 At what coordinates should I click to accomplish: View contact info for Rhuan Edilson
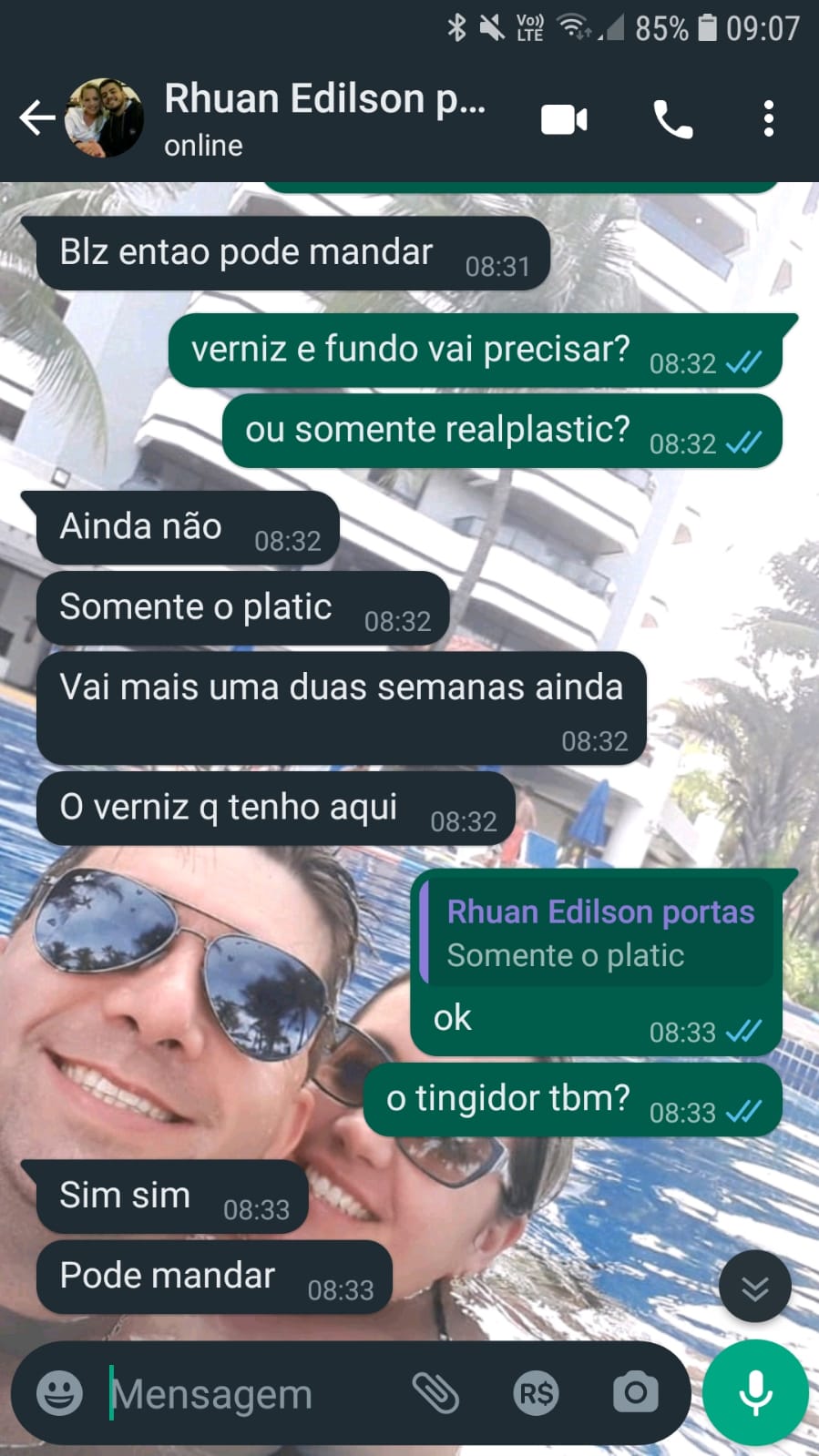323,117
